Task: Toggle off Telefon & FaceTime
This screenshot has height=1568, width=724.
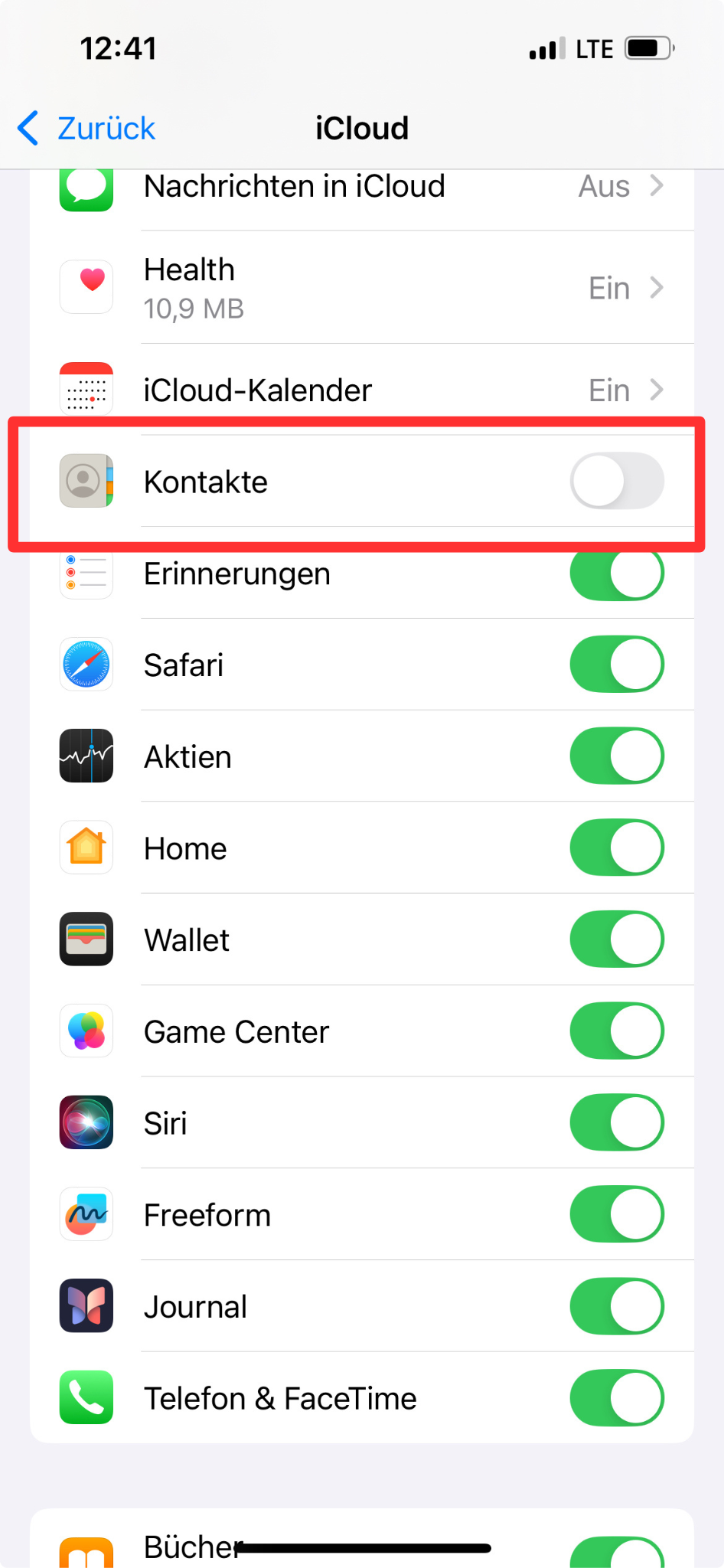Action: 617,1398
